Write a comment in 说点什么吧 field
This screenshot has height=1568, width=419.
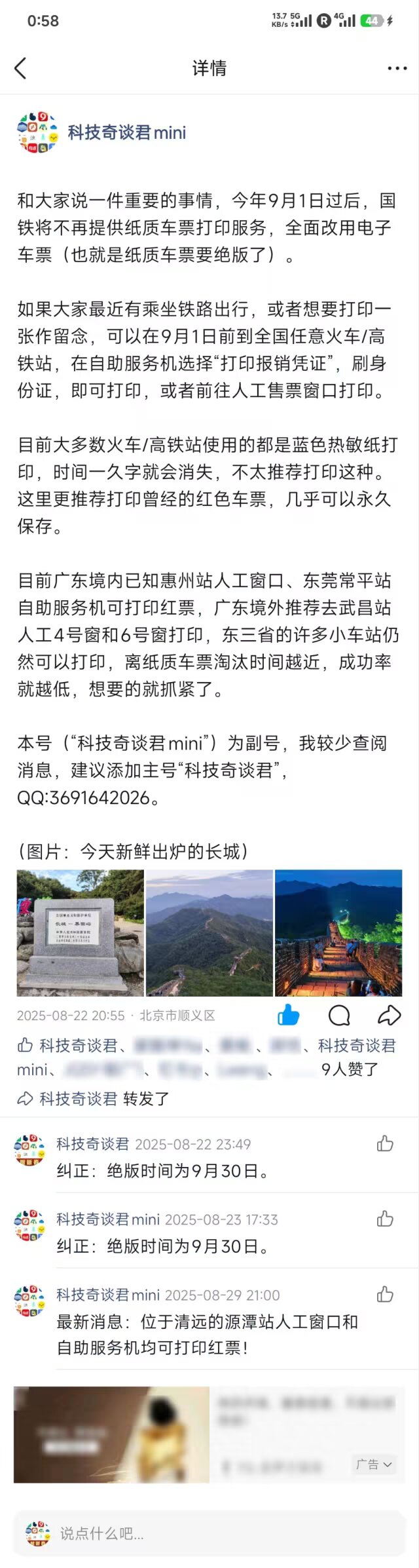pos(223,1533)
